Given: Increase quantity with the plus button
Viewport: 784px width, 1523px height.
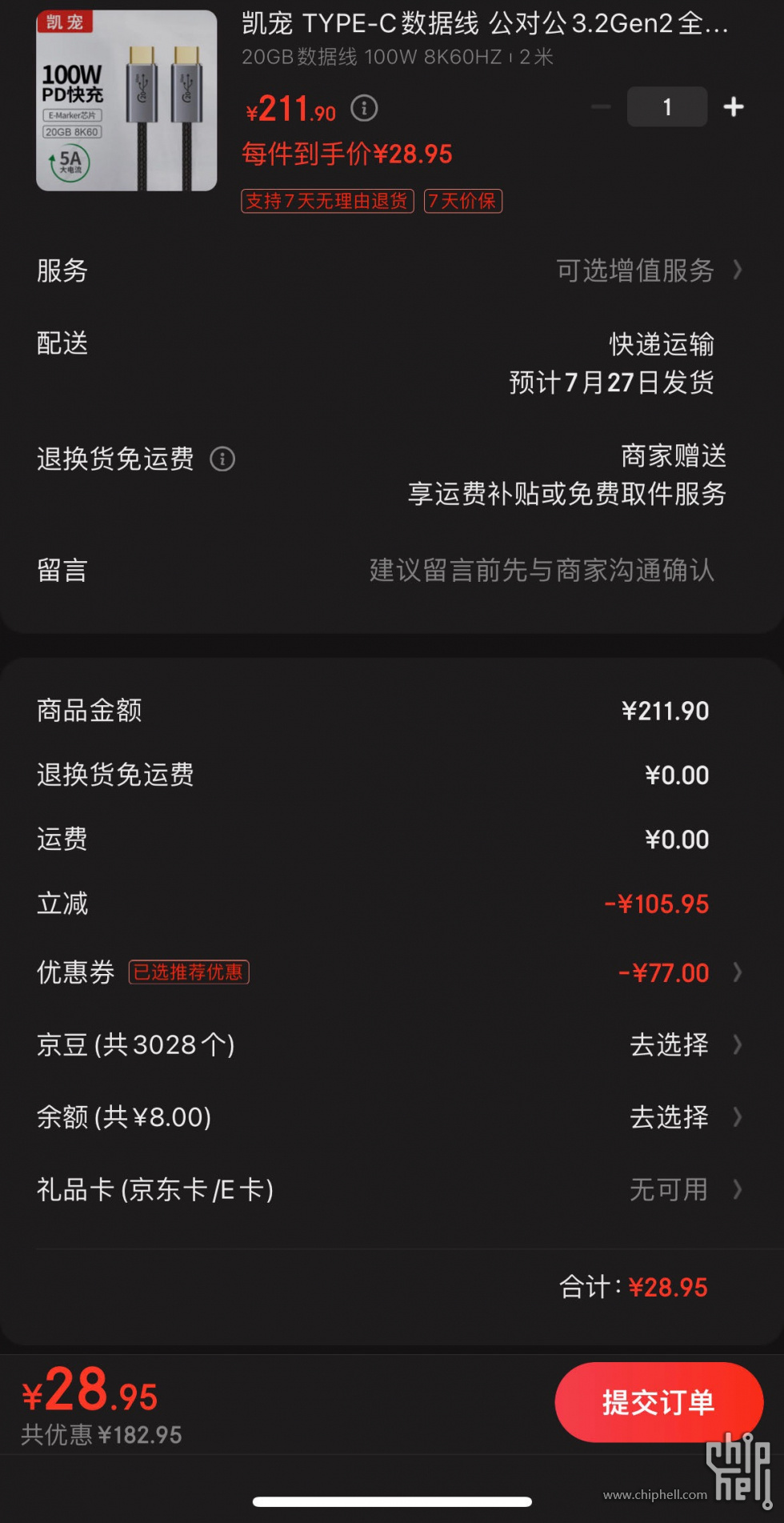Looking at the screenshot, I should point(734,107).
